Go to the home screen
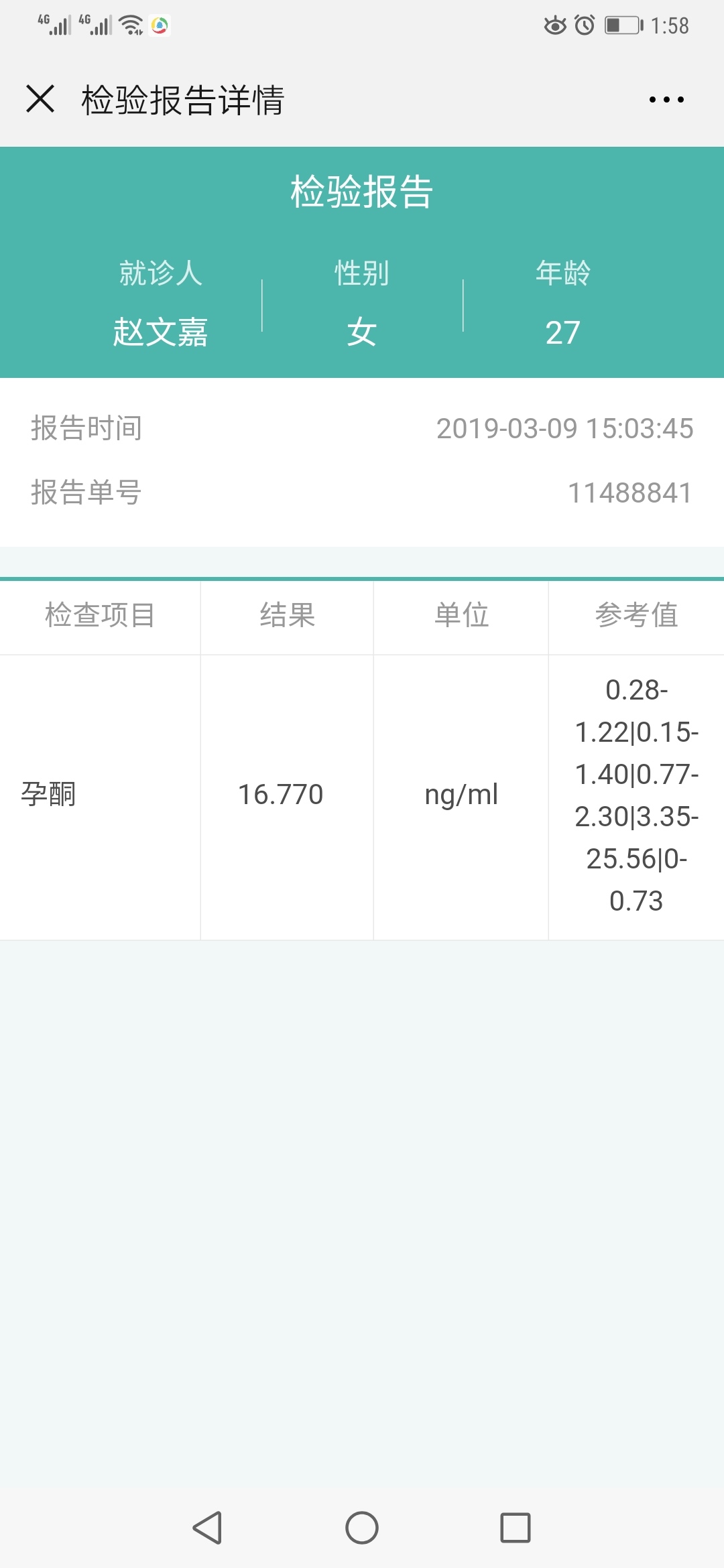This screenshot has width=724, height=1568. (x=362, y=1528)
